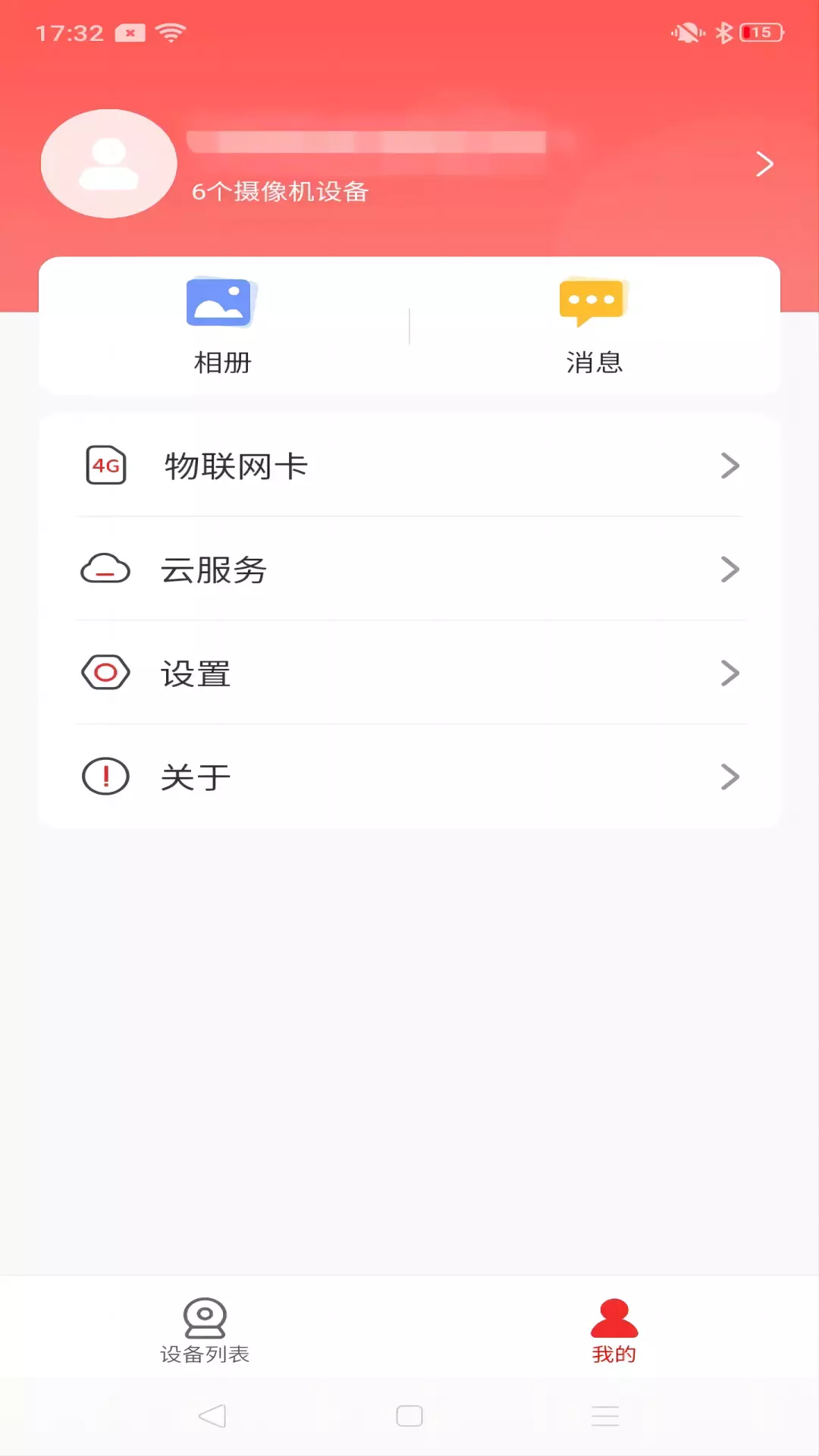This screenshot has width=819, height=1456.
Task: Tap the system back button
Action: (x=212, y=1416)
